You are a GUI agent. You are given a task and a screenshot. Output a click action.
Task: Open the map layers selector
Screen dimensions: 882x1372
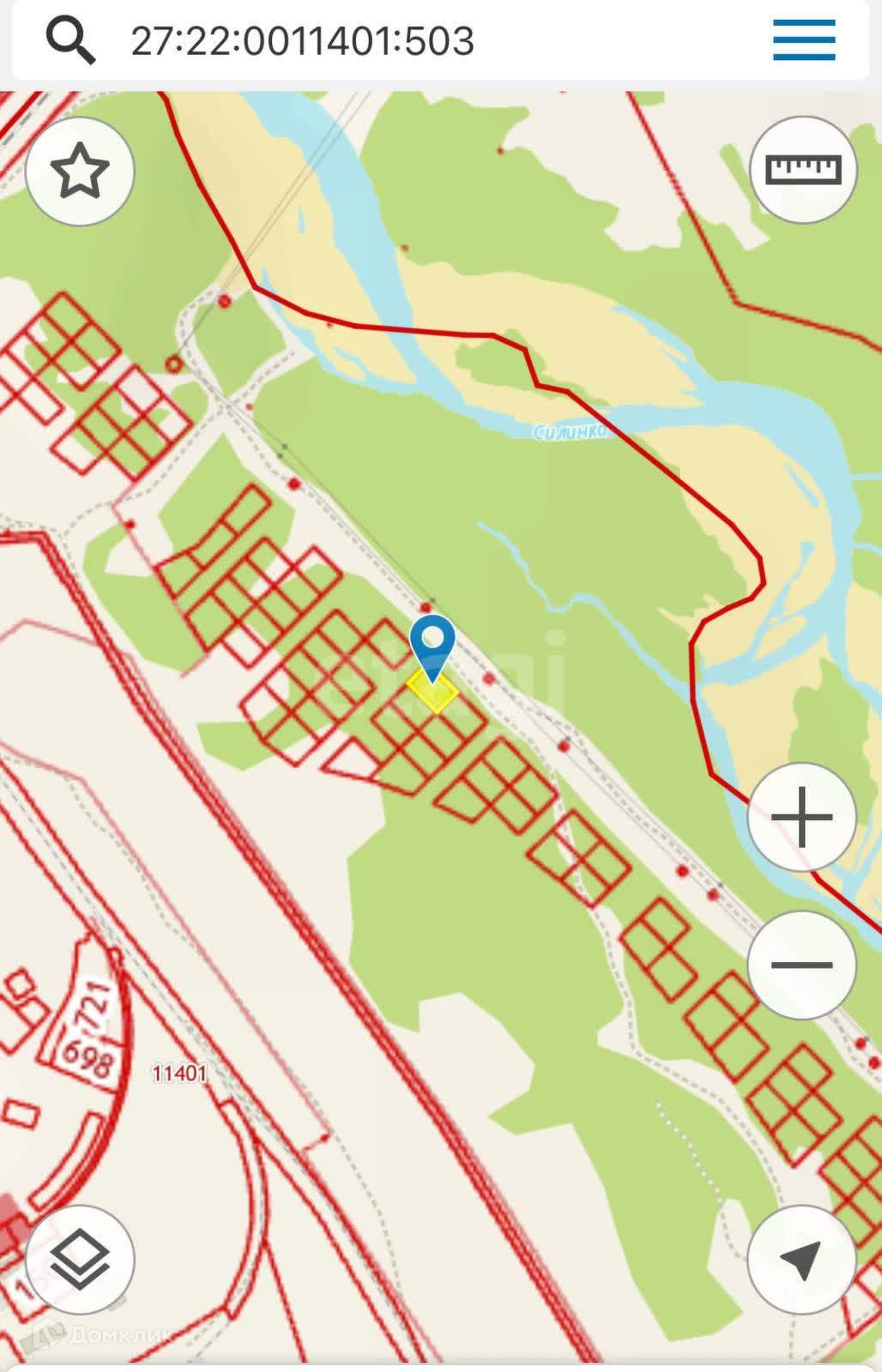(80, 1259)
